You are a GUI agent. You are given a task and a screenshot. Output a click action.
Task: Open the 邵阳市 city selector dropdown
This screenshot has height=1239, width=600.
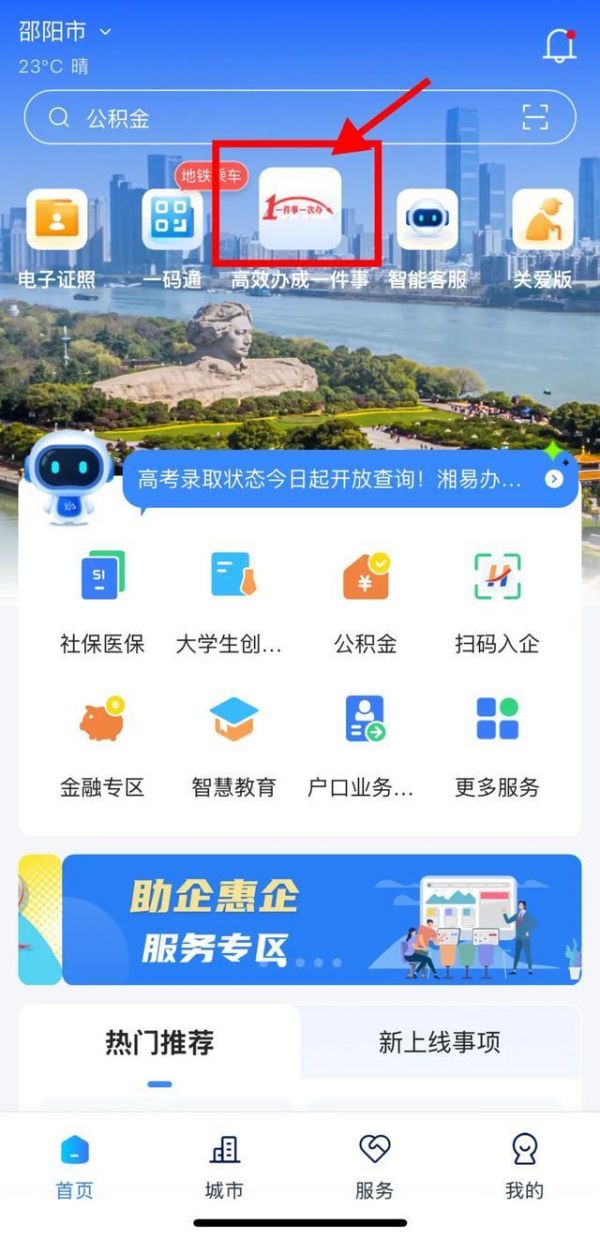click(65, 32)
